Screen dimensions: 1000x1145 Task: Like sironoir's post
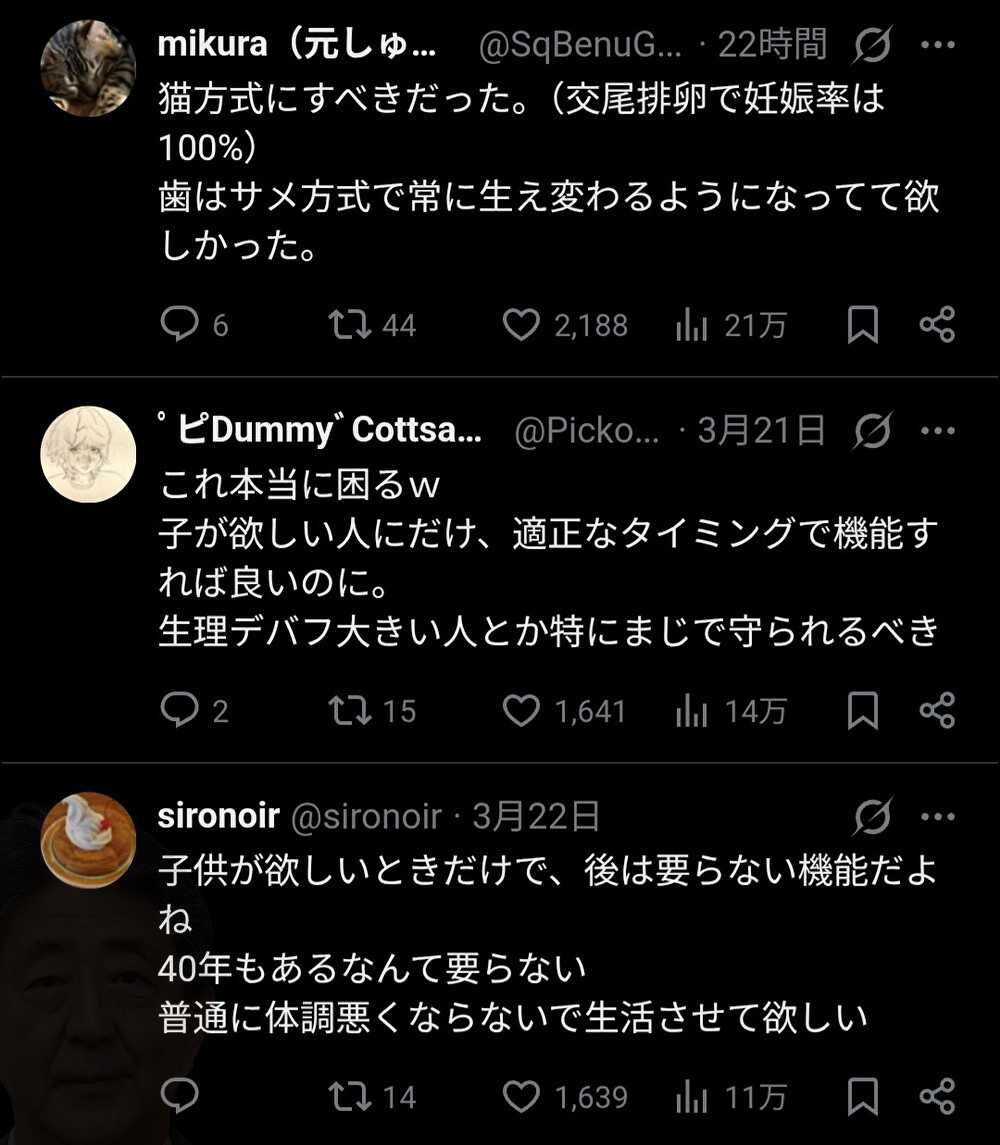tap(520, 1097)
